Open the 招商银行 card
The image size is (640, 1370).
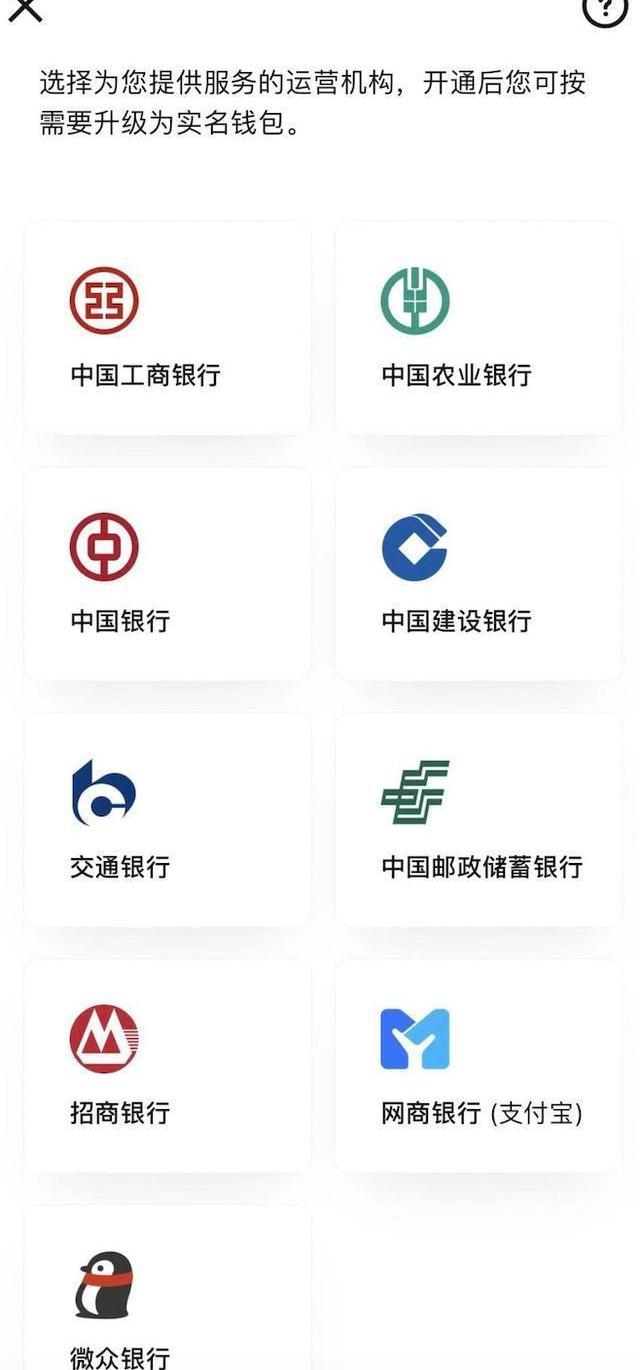[x=167, y=1066]
